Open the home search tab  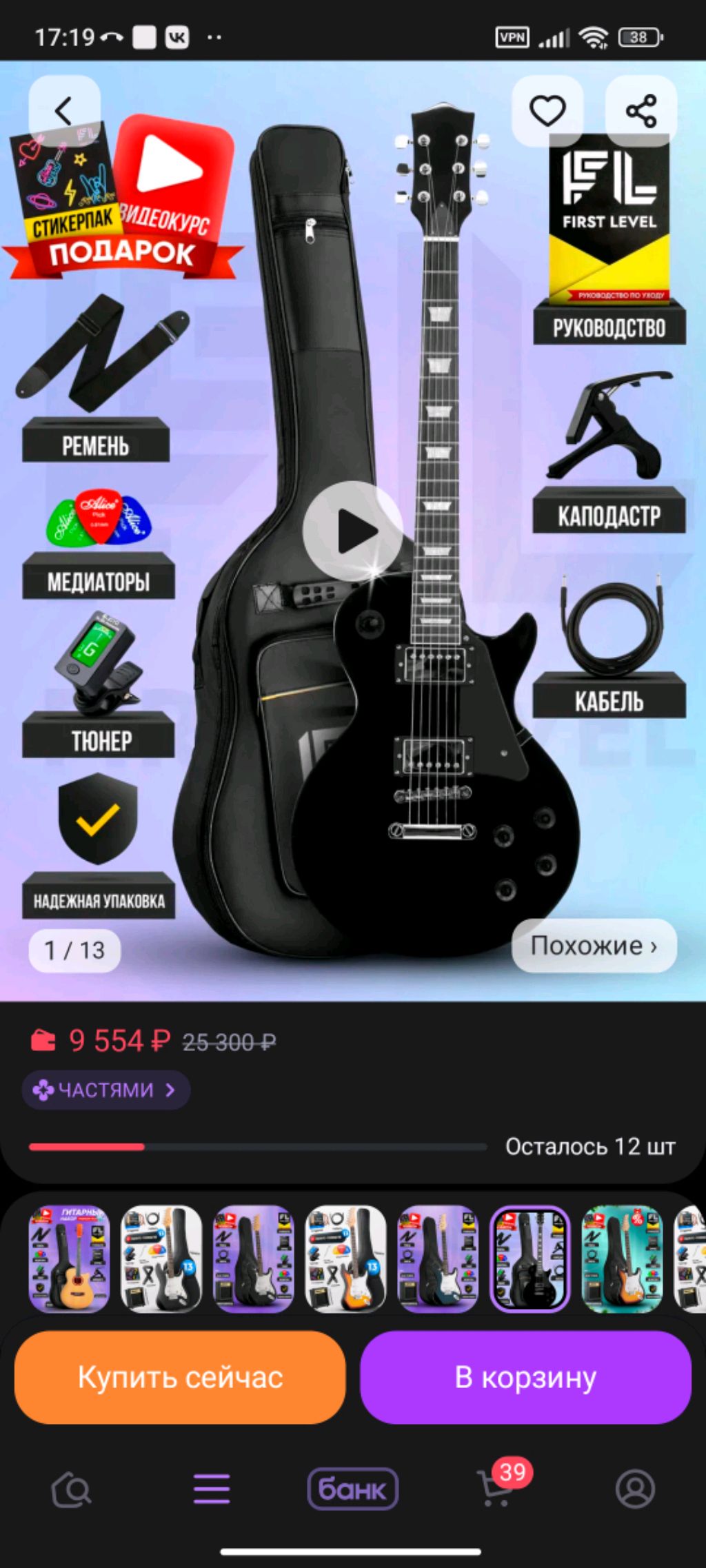[71, 1489]
